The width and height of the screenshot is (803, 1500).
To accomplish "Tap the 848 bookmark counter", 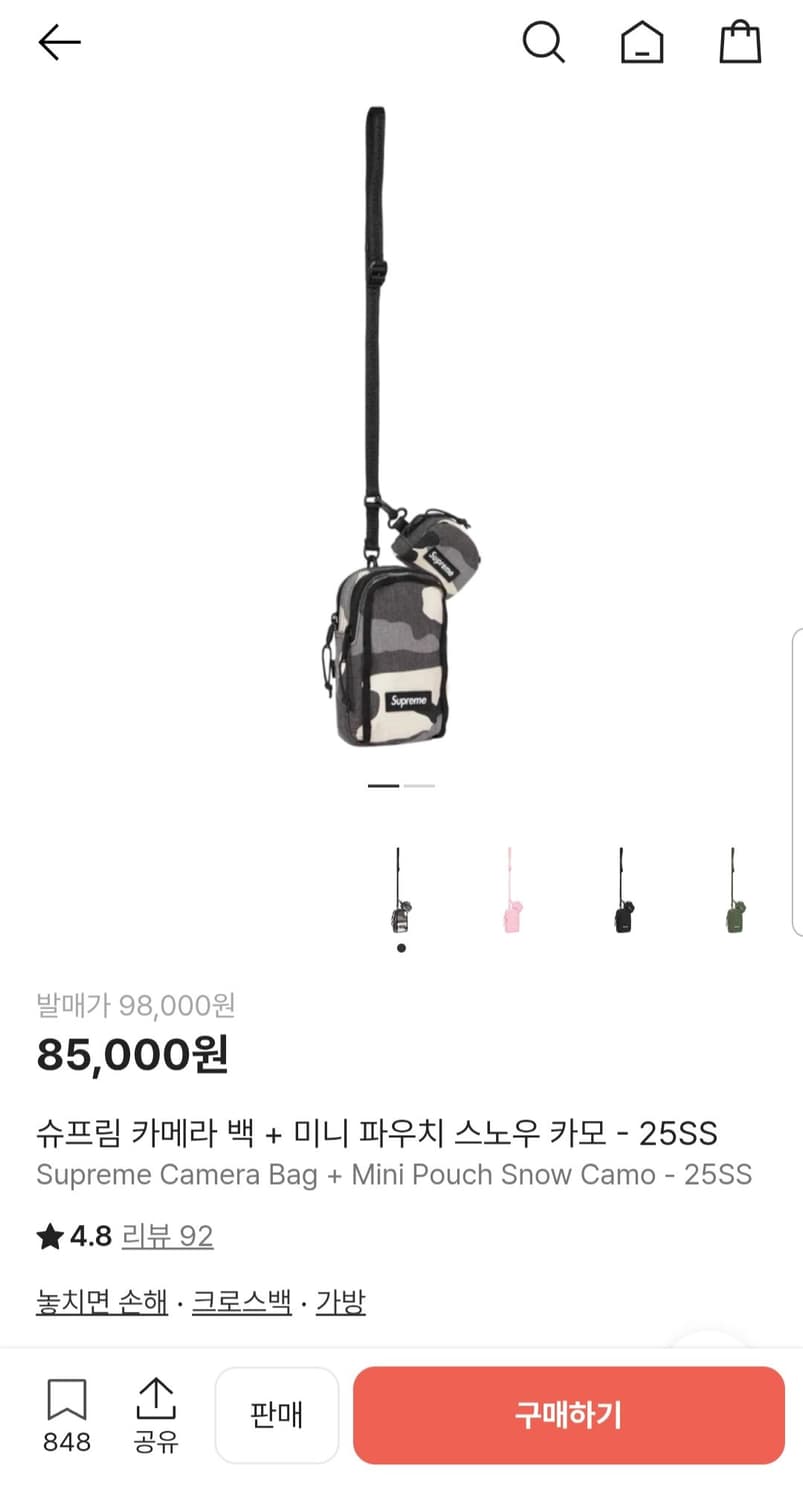I will click(x=65, y=1442).
